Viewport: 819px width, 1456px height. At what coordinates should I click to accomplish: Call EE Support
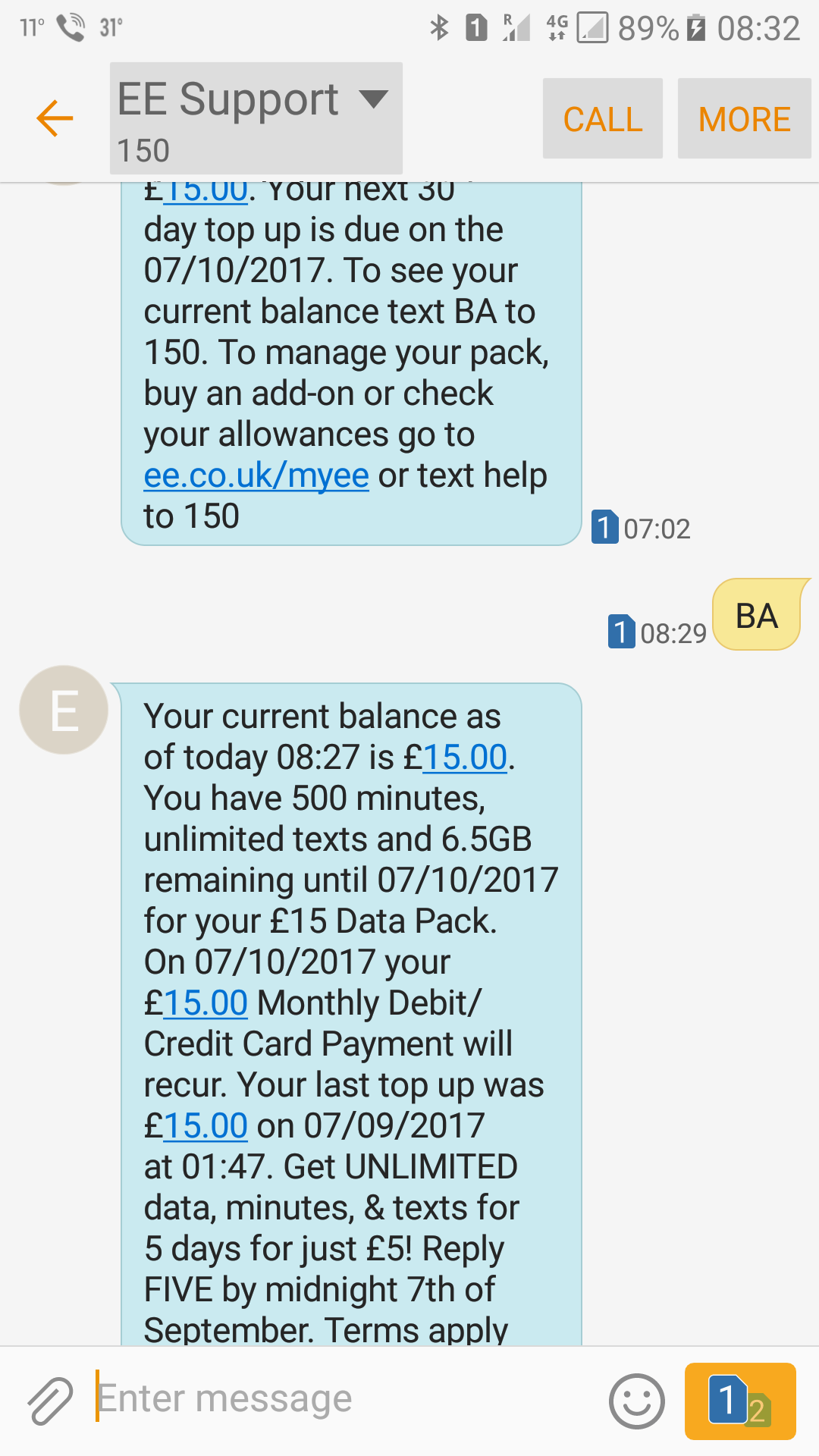click(x=602, y=119)
